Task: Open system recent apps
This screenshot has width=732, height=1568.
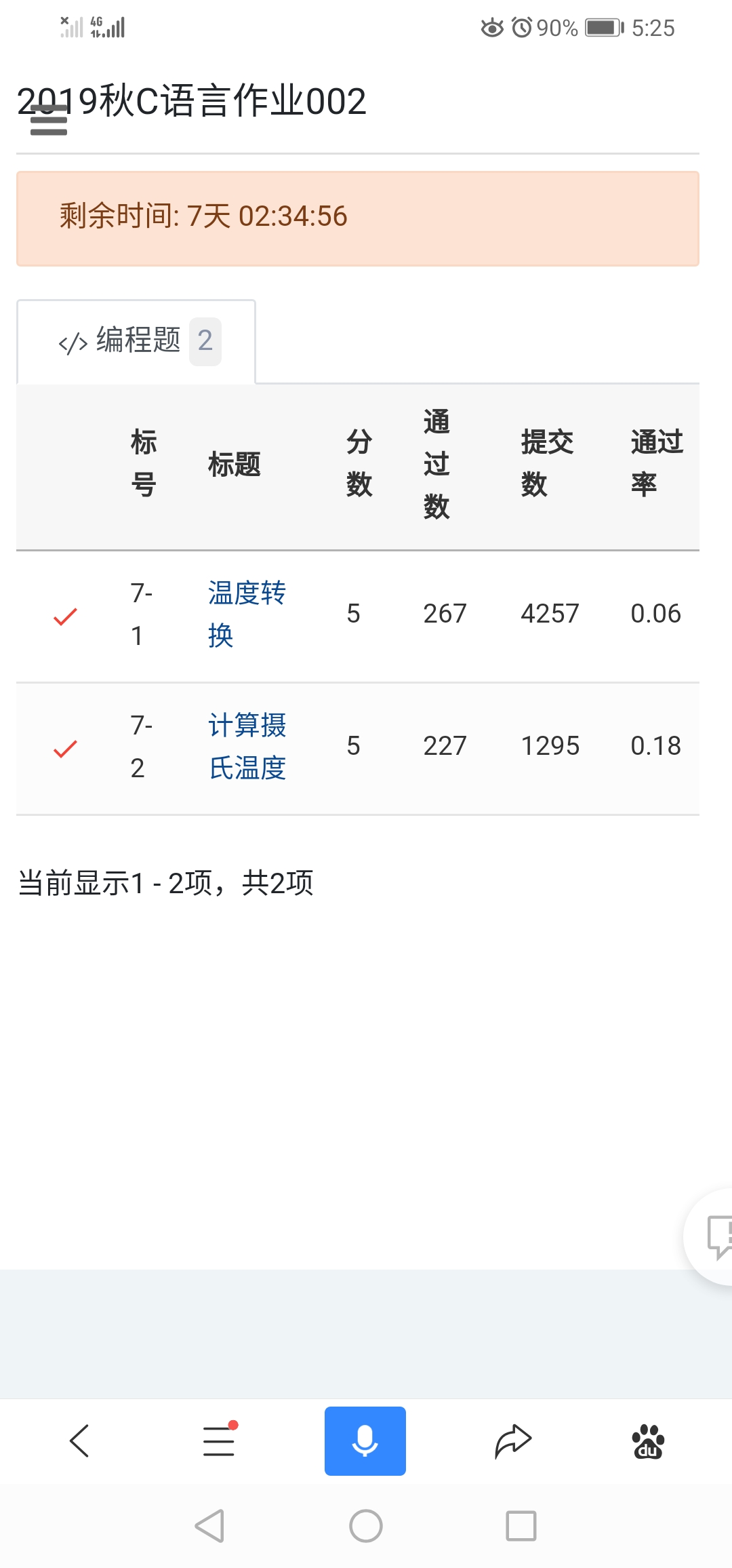Action: pos(521,1526)
